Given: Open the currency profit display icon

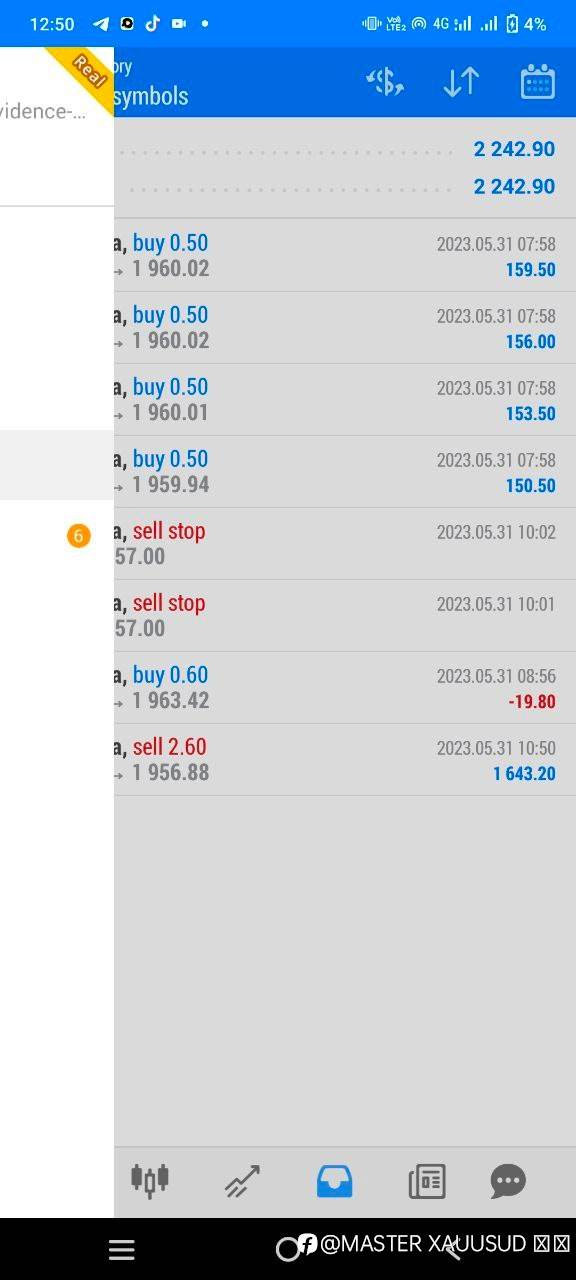Looking at the screenshot, I should 385,82.
